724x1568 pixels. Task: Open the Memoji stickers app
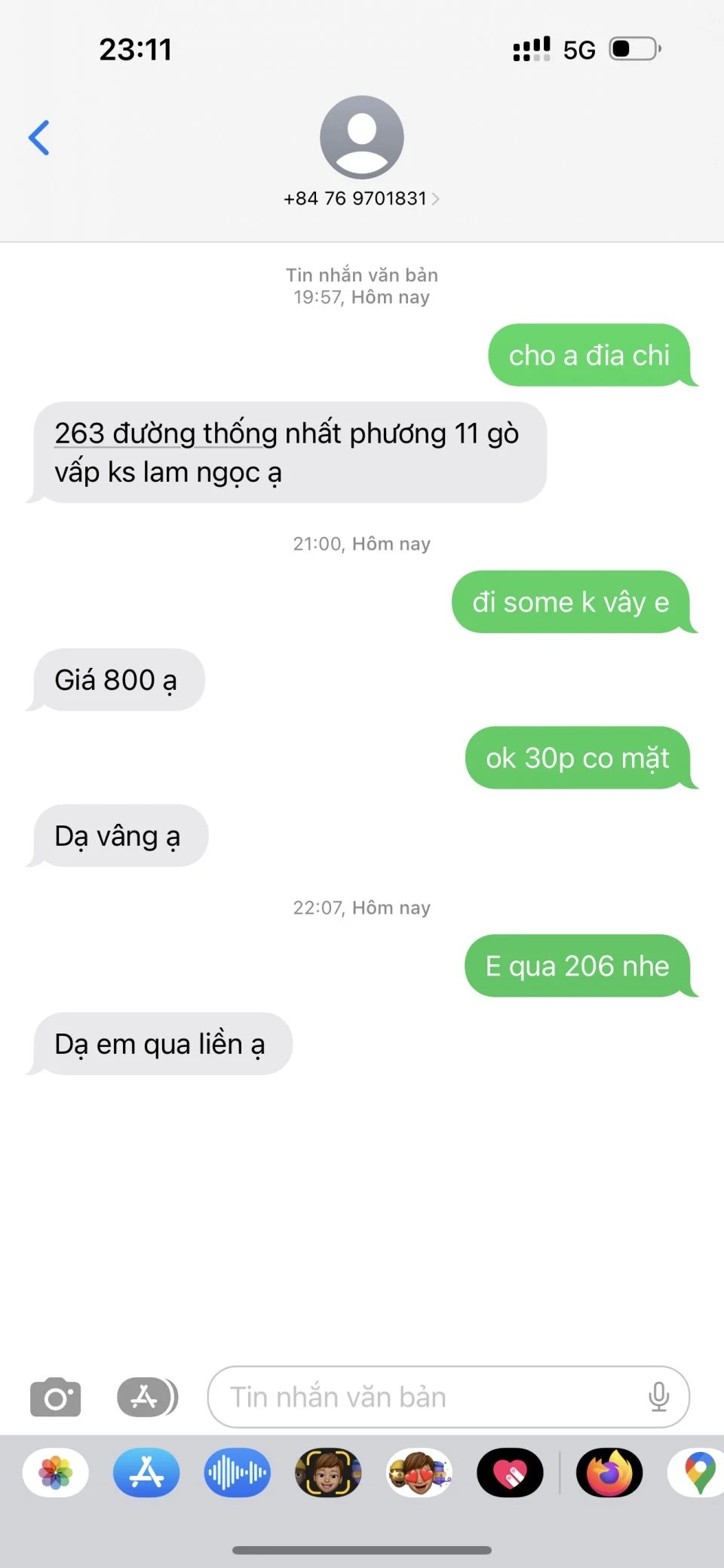[419, 1472]
